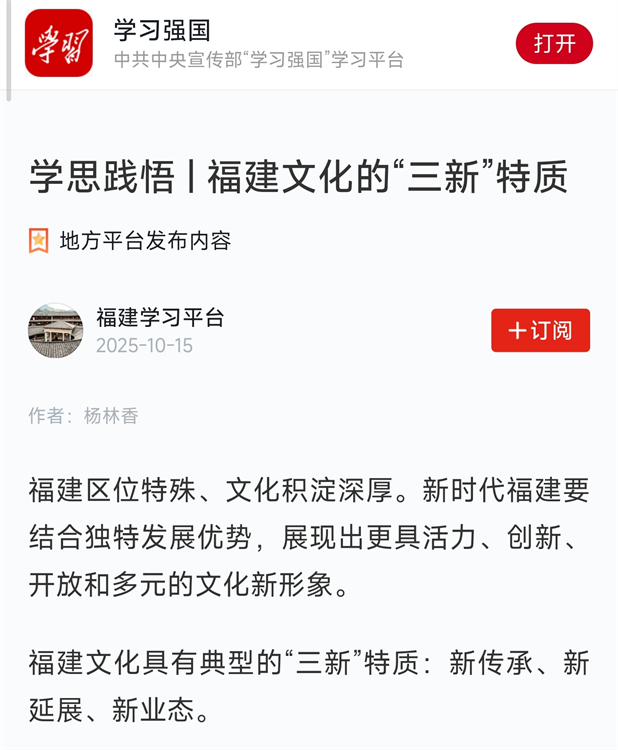The width and height of the screenshot is (618, 750).
Task: Subscribe with the 订阅 button
Action: click(x=540, y=331)
